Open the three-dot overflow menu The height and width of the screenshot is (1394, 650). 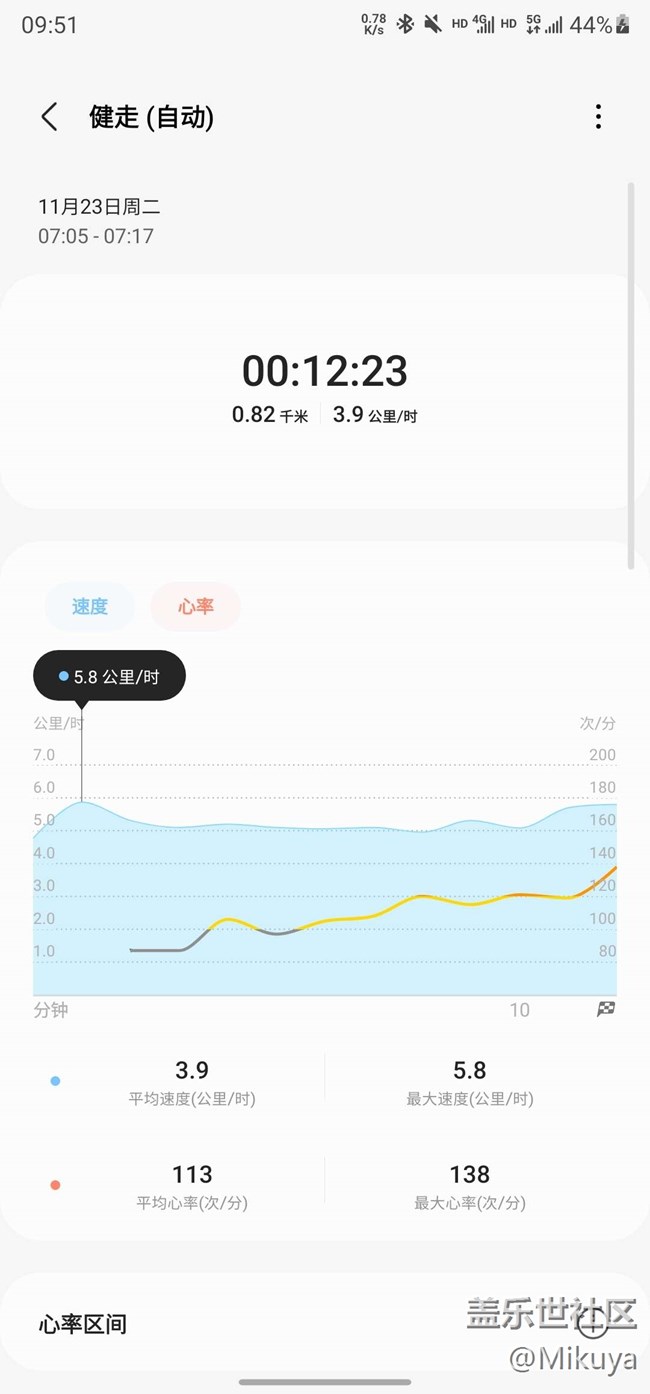598,117
